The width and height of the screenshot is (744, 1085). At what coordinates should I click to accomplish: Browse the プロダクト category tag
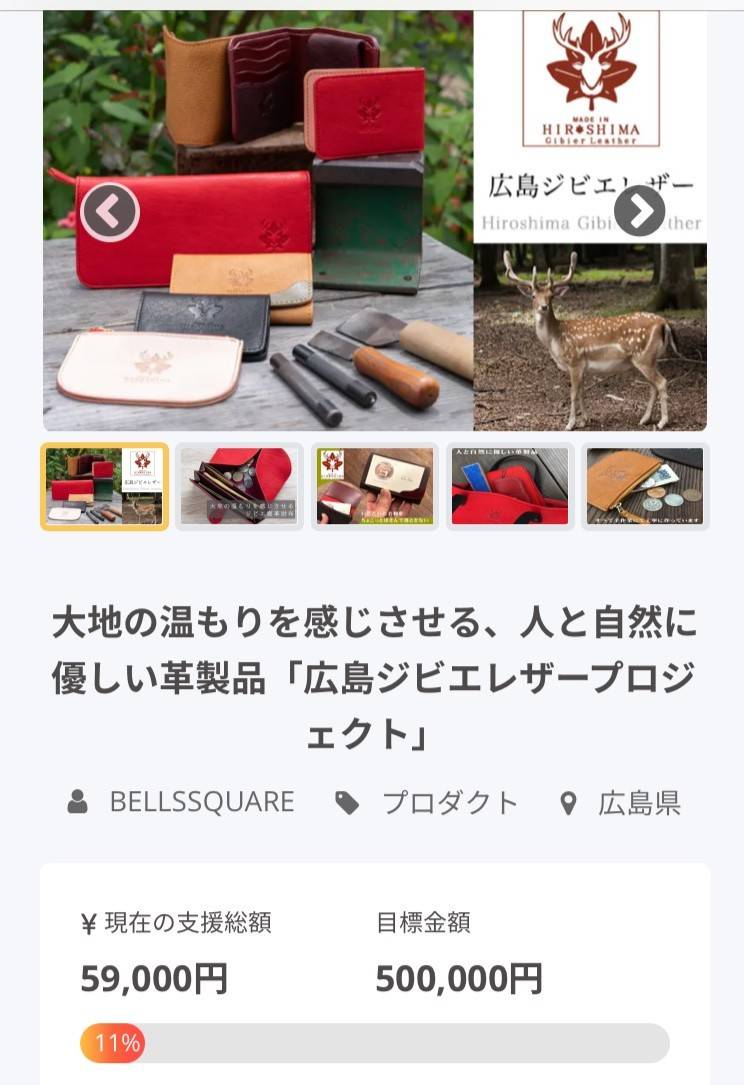(x=450, y=802)
